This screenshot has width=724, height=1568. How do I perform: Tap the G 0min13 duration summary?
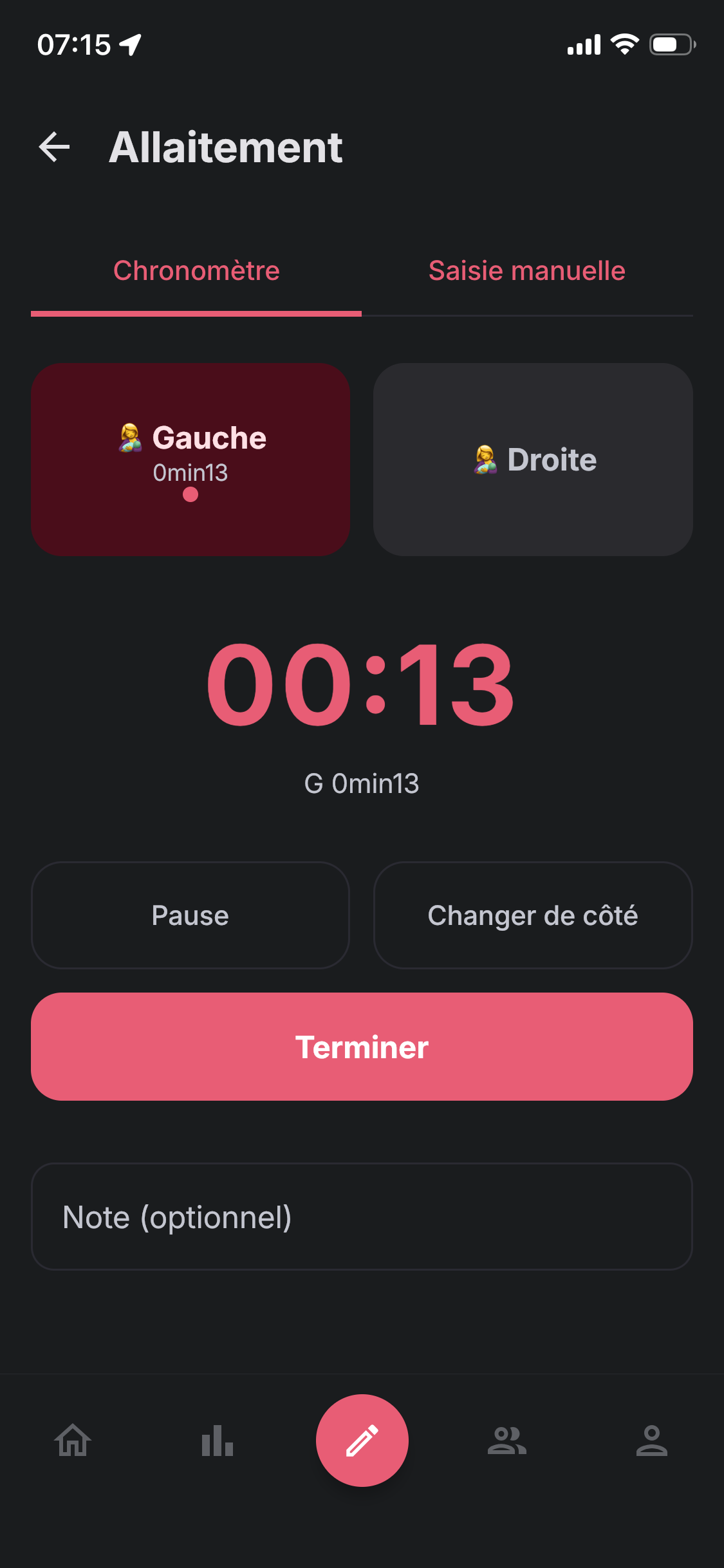pos(362,783)
